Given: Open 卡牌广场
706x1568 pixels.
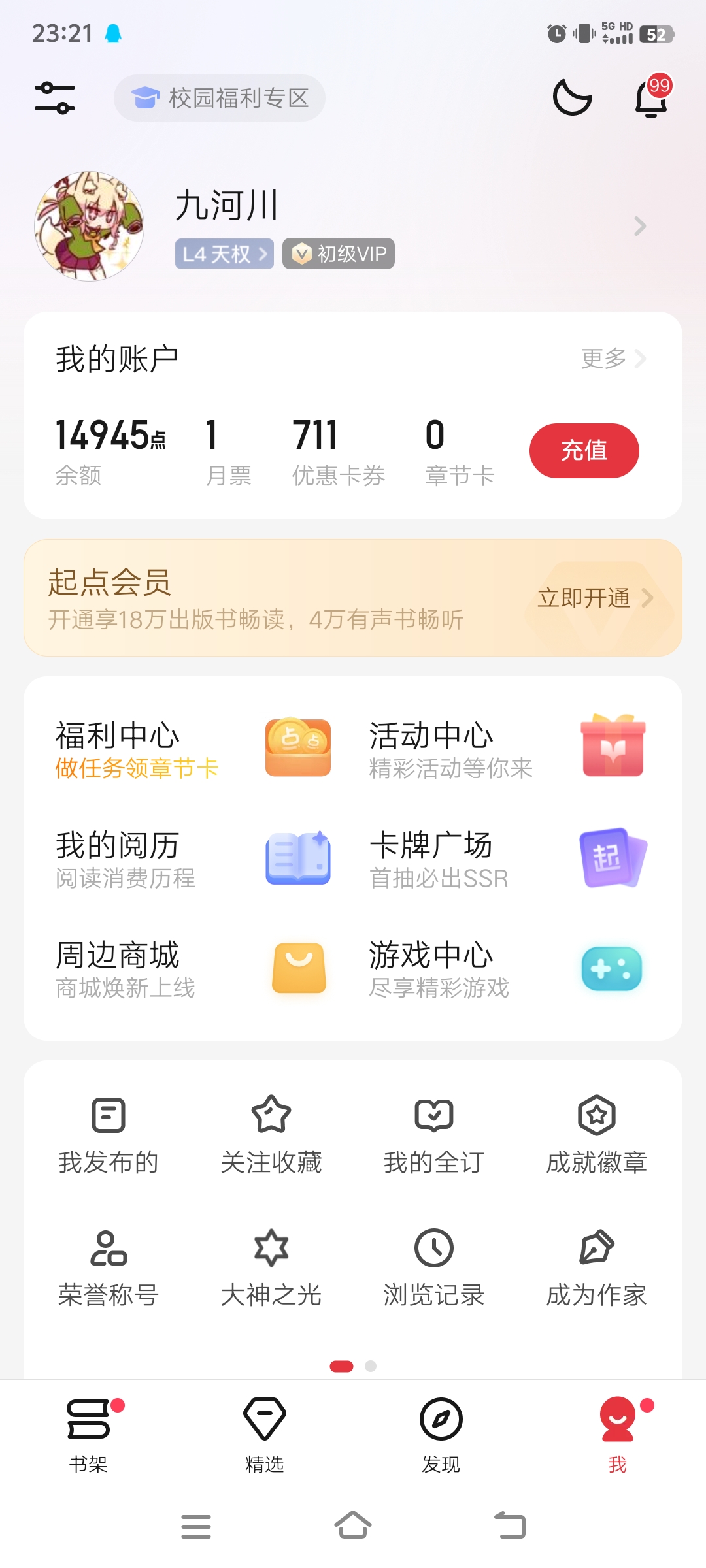Looking at the screenshot, I should pos(507,859).
